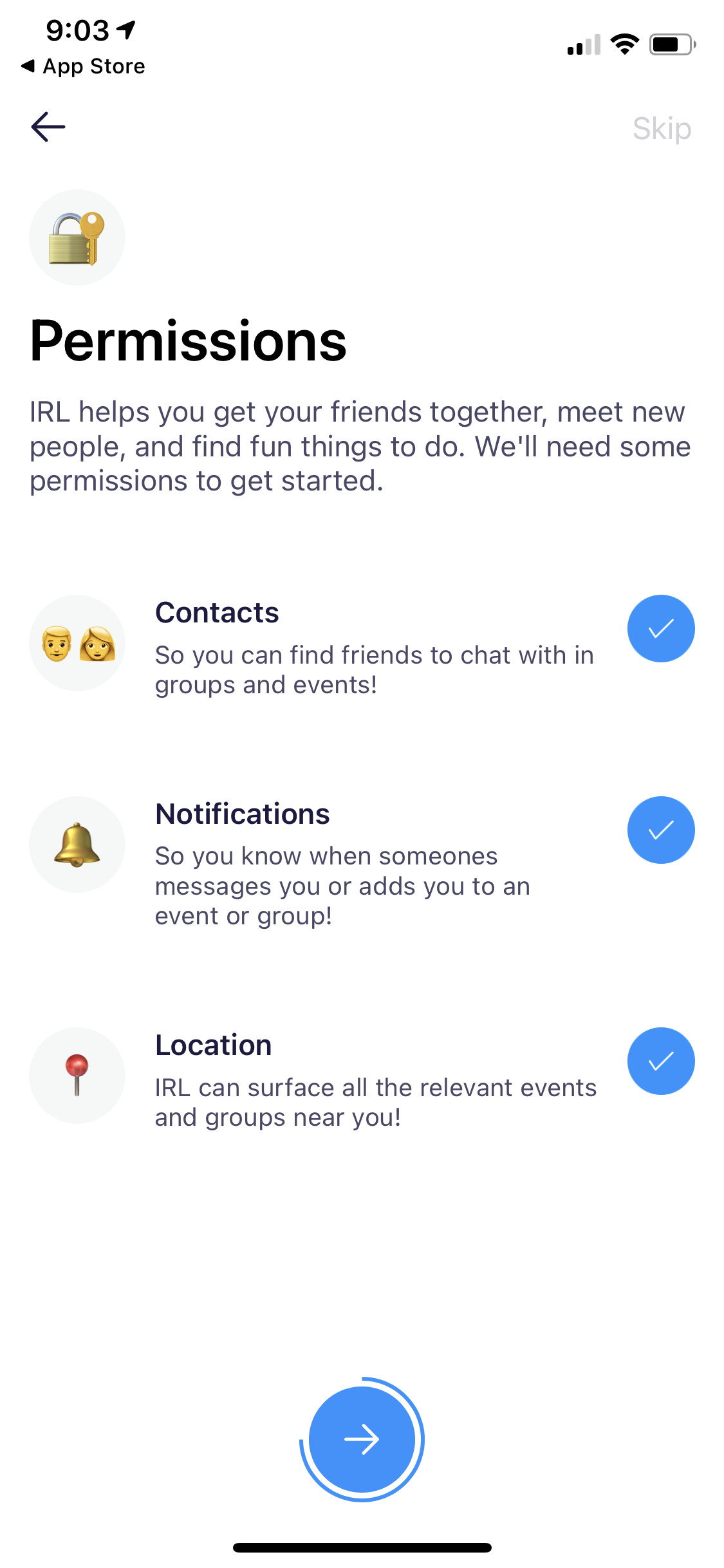Disable the Location permission checkmark
This screenshot has width=724, height=1568.
coord(661,1060)
